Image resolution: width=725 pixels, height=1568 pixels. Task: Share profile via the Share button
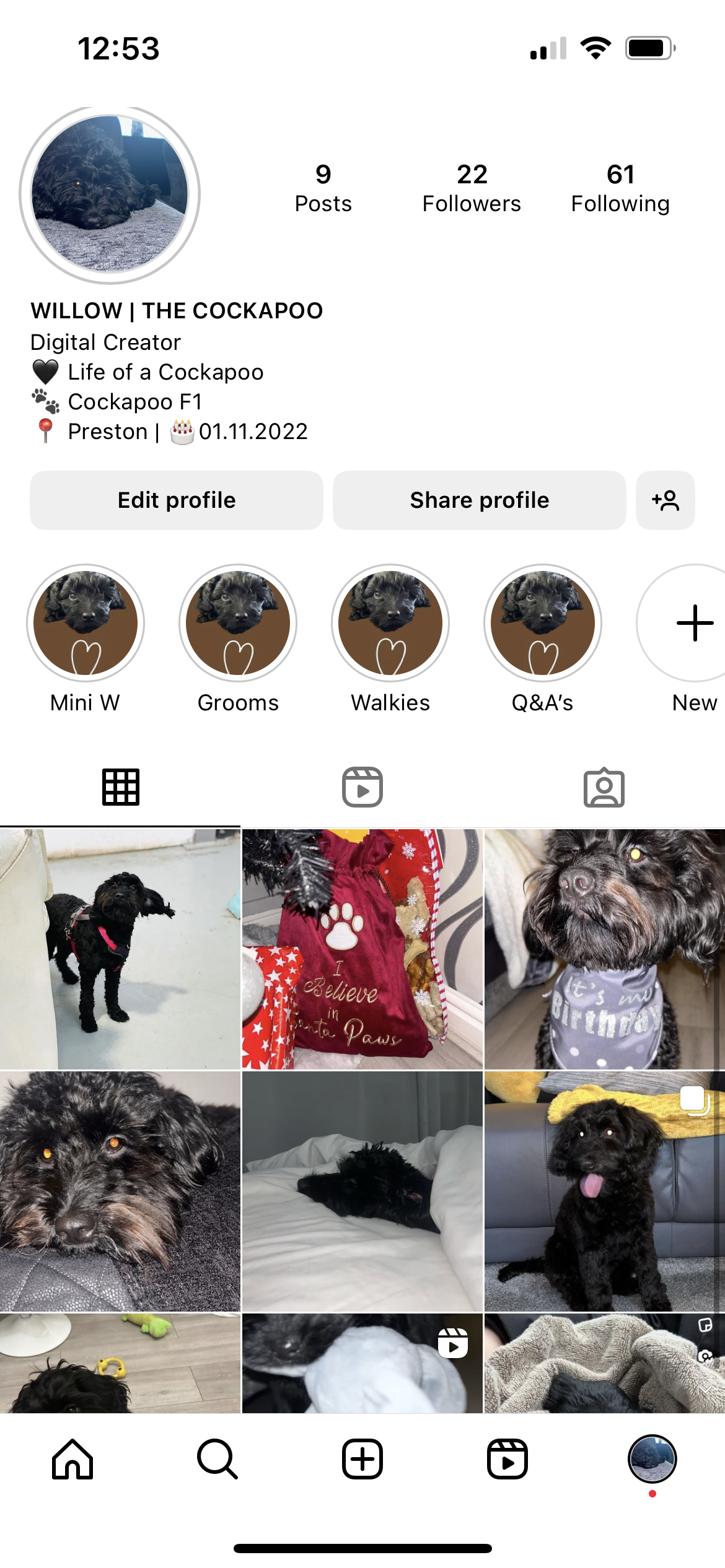pyautogui.click(x=479, y=500)
